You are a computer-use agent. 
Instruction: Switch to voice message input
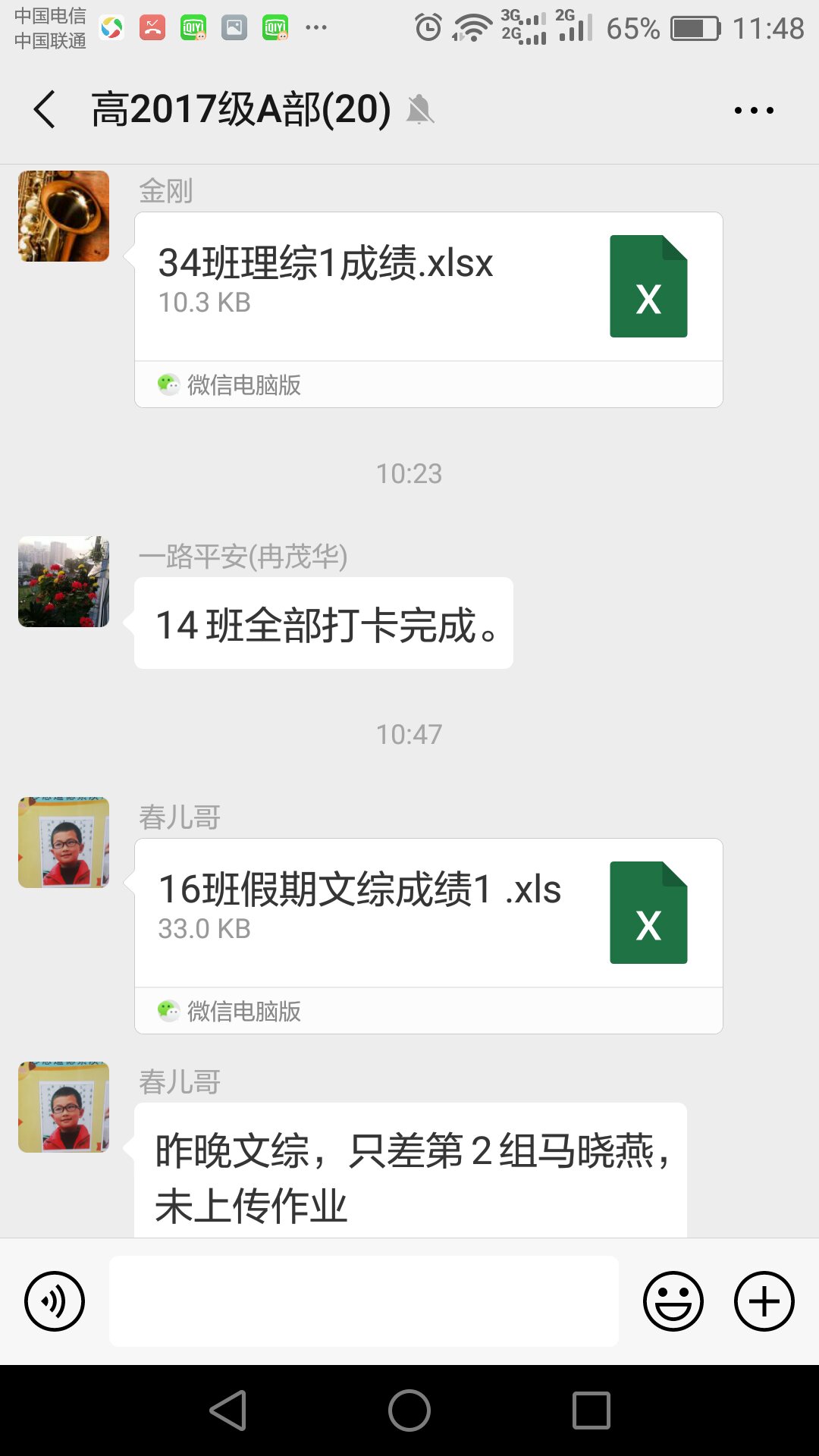pos(55,1301)
